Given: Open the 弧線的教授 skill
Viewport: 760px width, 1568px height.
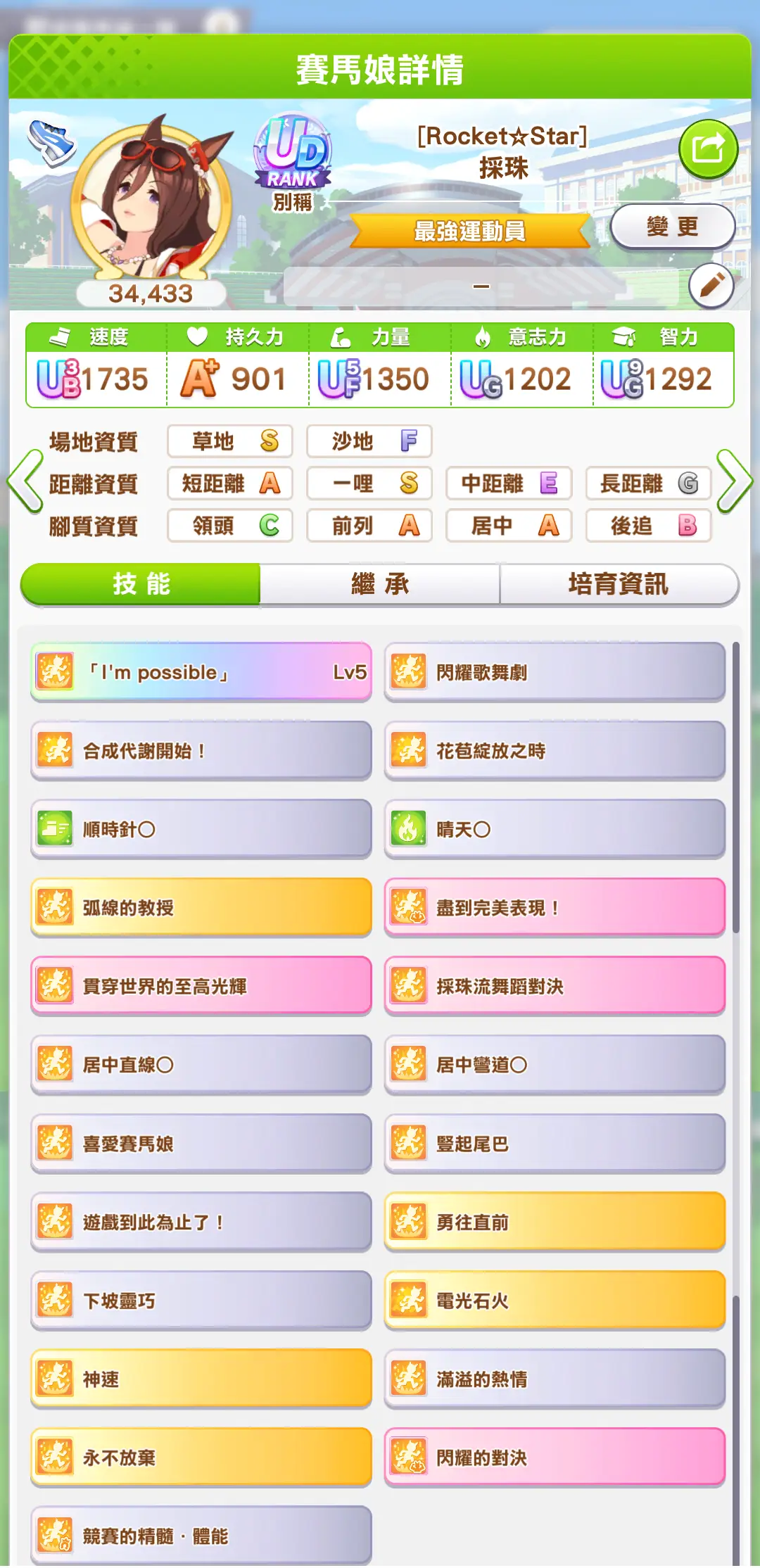Looking at the screenshot, I should [201, 907].
